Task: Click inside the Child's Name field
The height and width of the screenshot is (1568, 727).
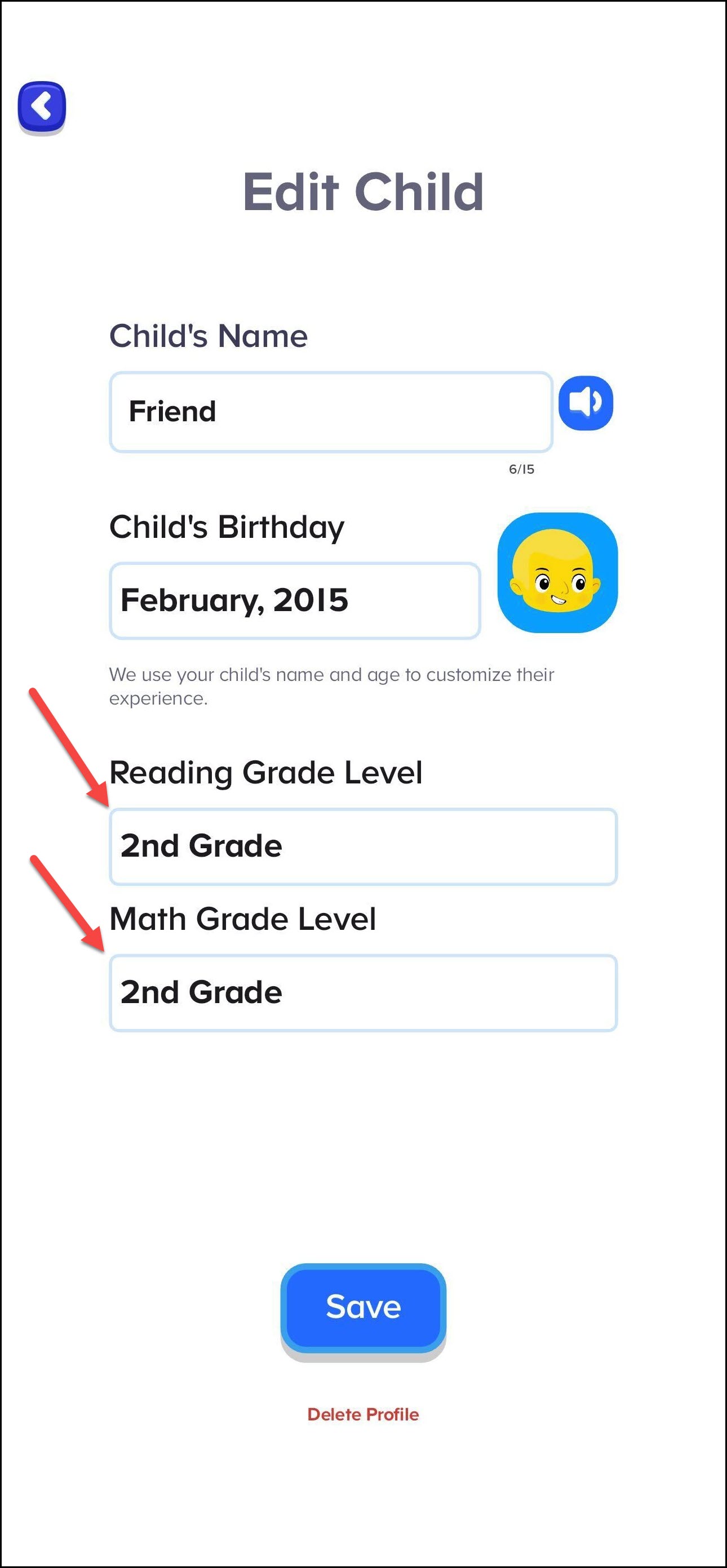Action: pos(332,411)
